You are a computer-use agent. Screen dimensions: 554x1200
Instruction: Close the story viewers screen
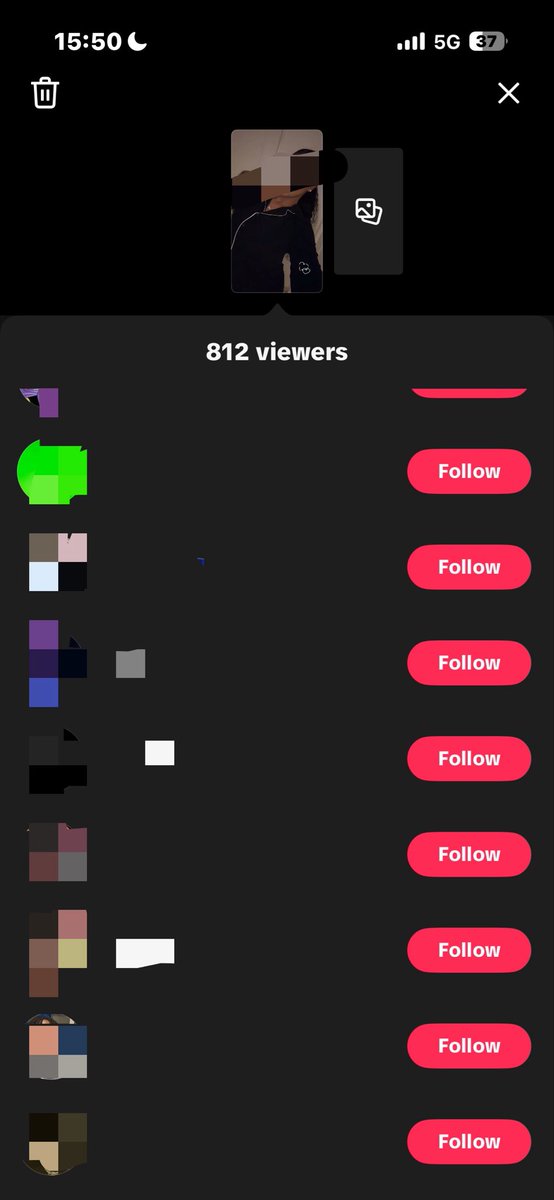508,93
